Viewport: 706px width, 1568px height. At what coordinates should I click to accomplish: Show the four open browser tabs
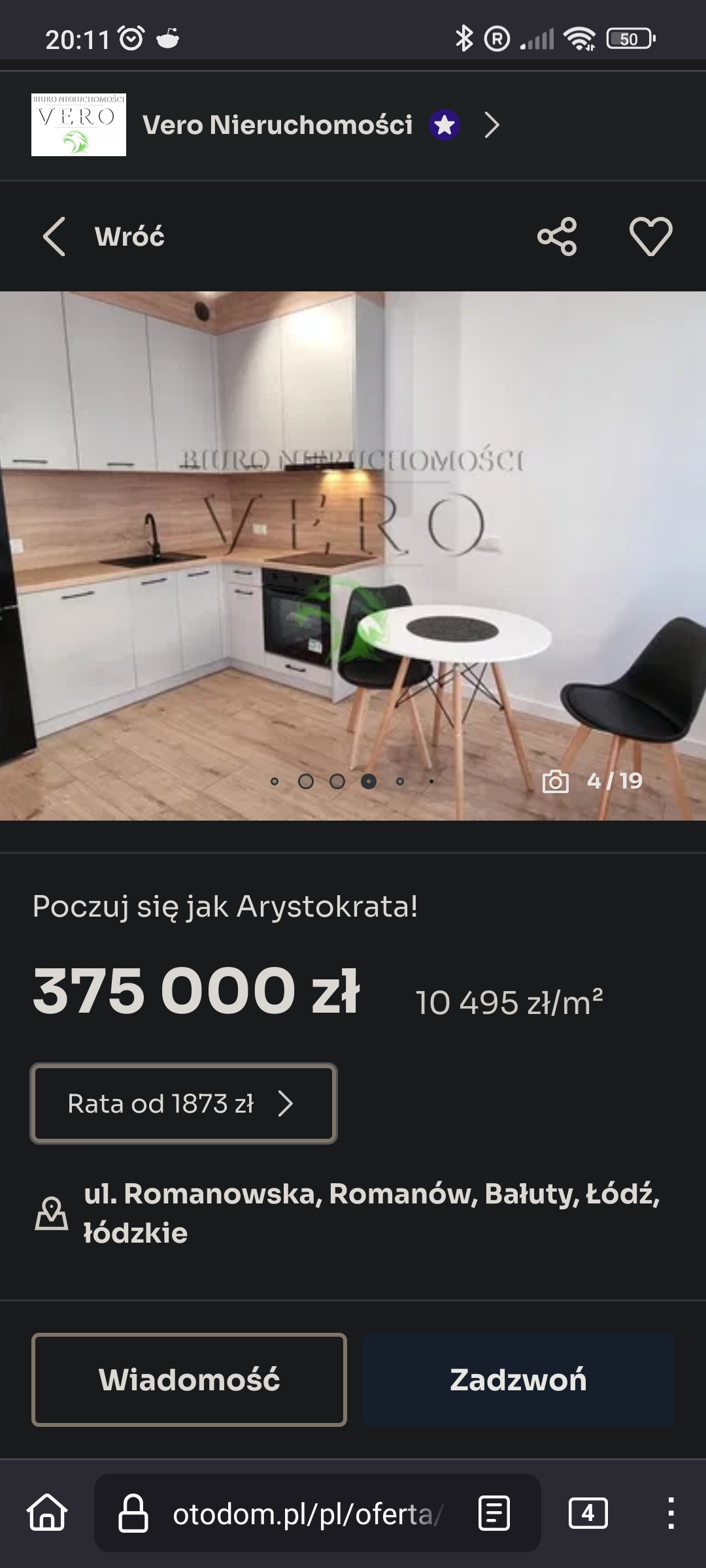(588, 1513)
